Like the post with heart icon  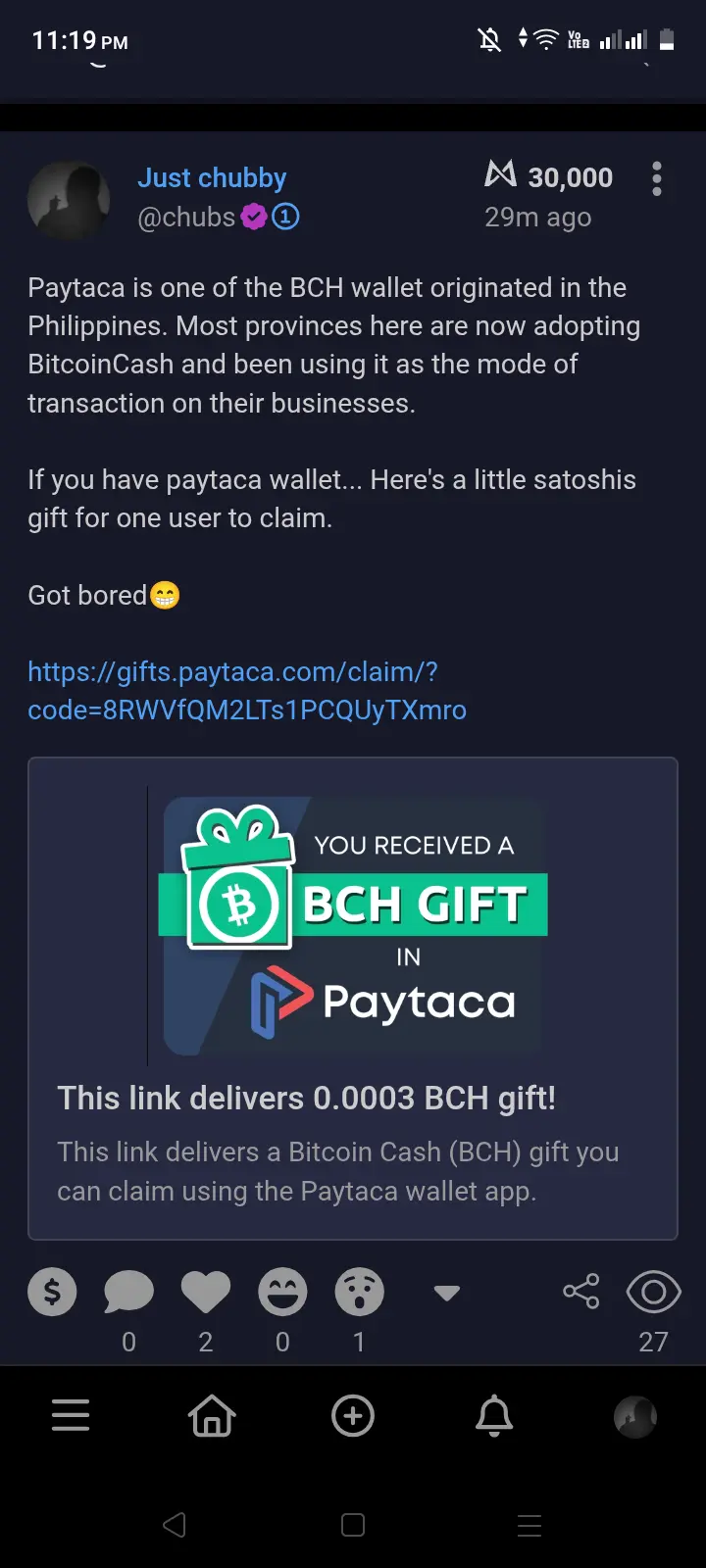tap(206, 1293)
